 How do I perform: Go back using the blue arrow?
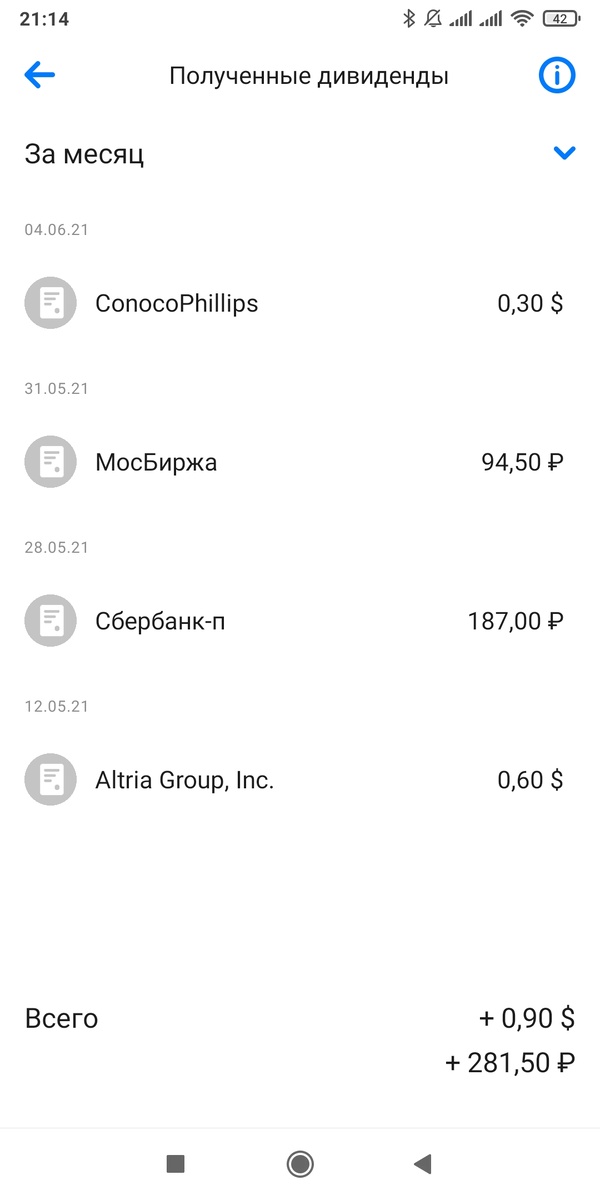click(40, 75)
